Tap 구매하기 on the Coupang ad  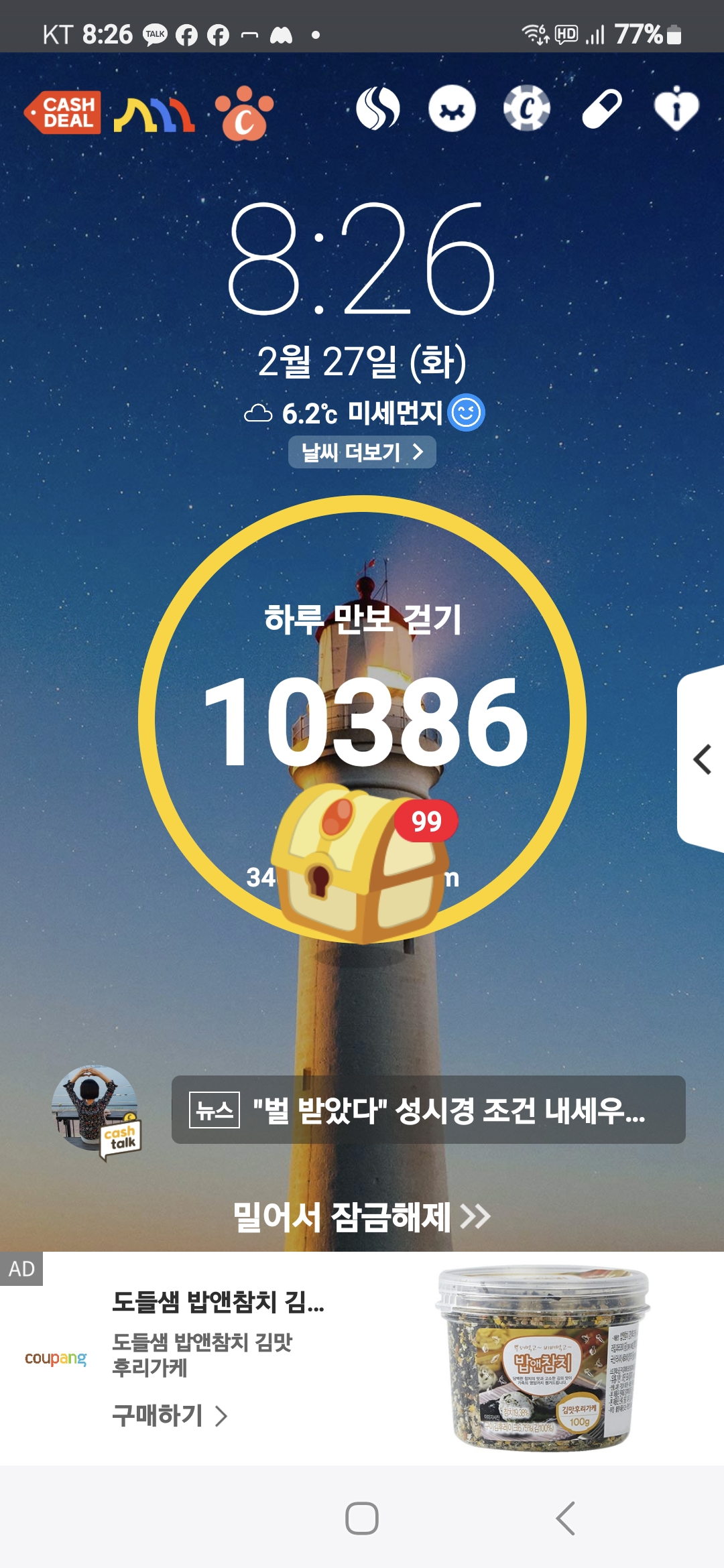170,1416
